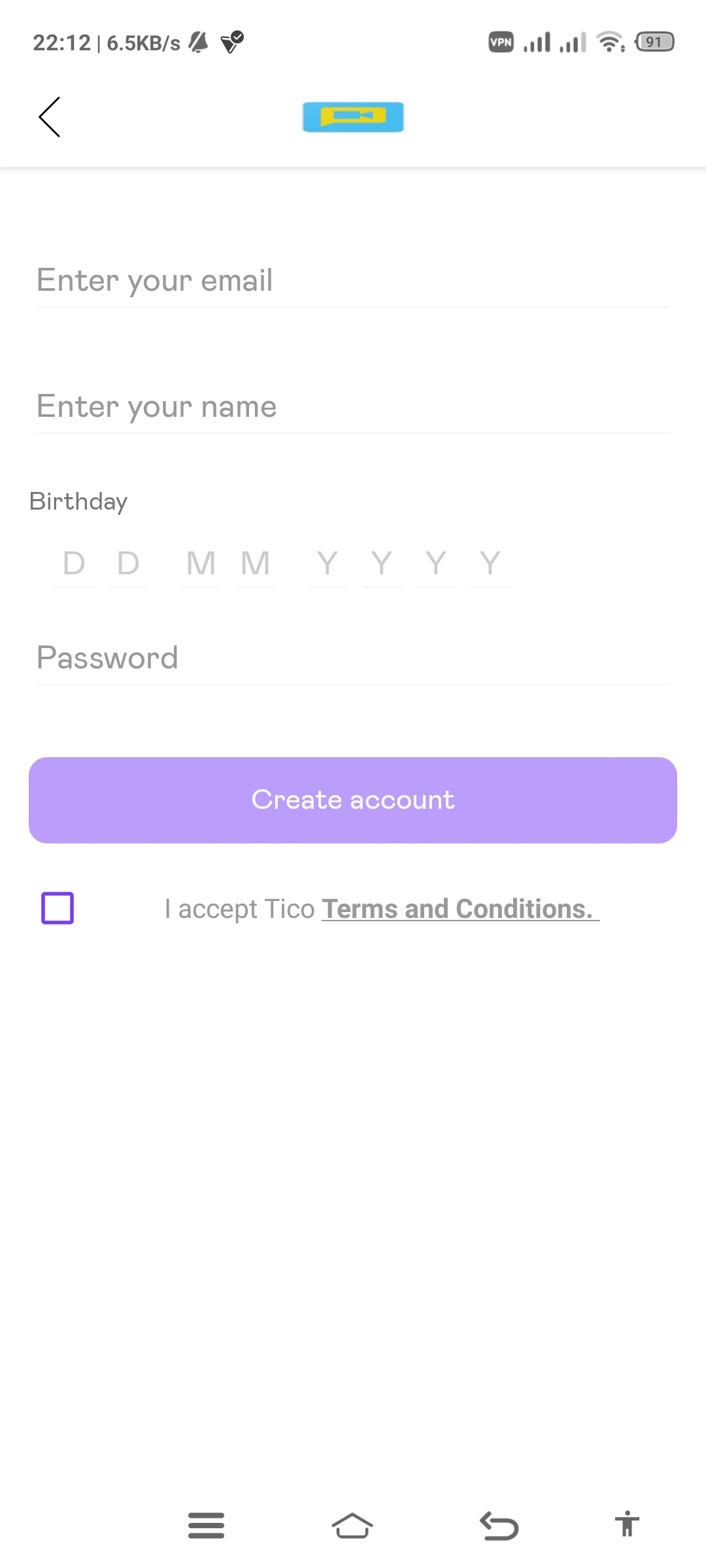Viewport: 706px width, 1568px height.
Task: Check the accept Tico terms checkbox
Action: tap(58, 908)
